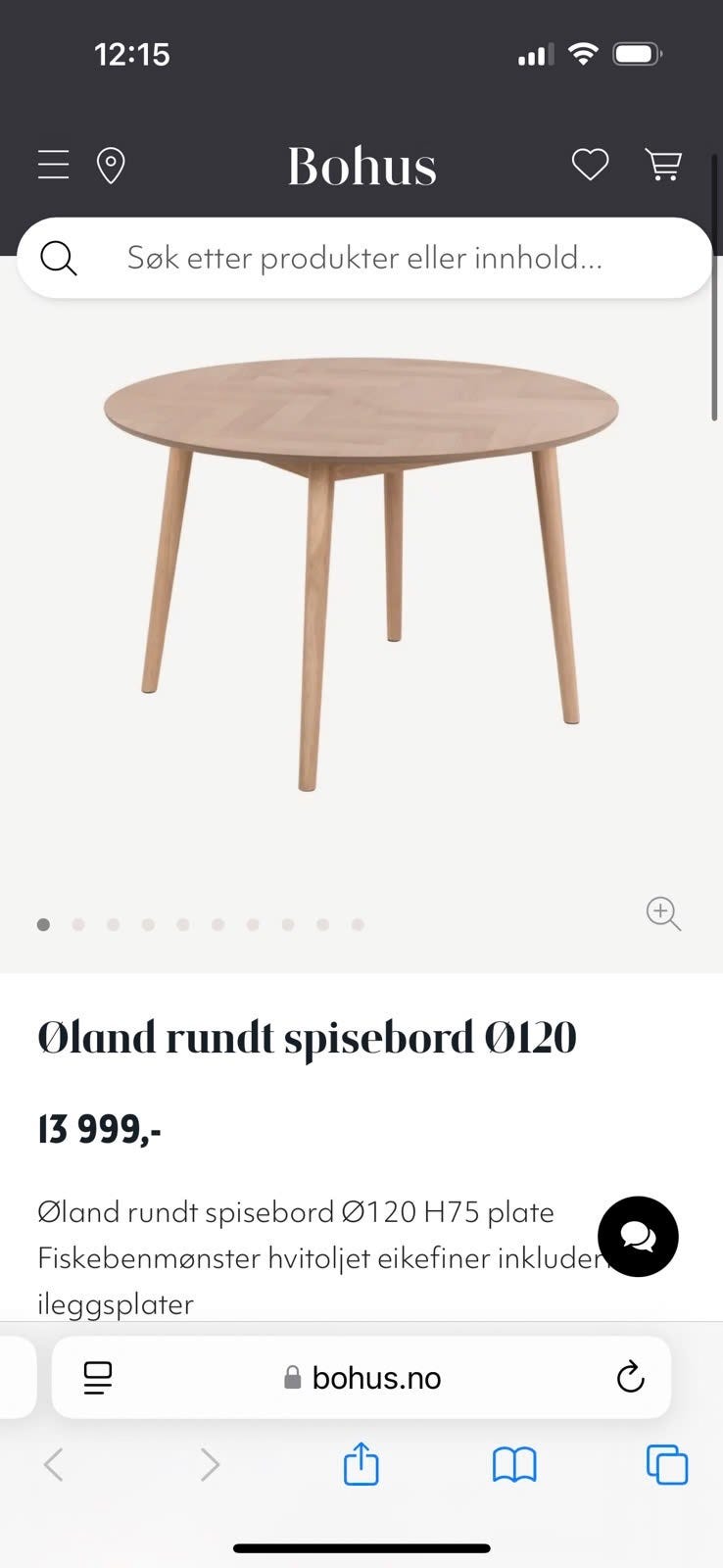Go to Bohus home via logo
Image resolution: width=723 pixels, height=1568 pixels.
click(361, 167)
